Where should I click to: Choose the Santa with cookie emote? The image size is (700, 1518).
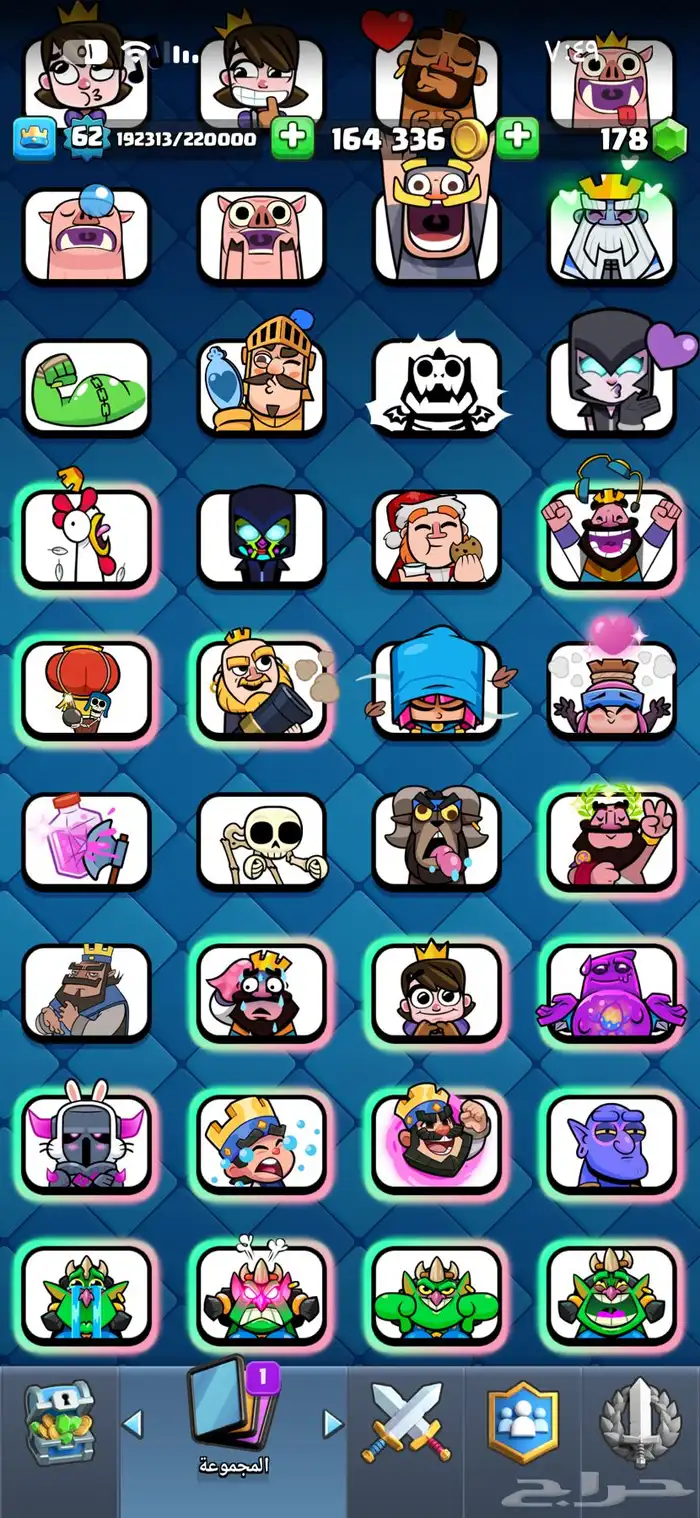(436, 538)
